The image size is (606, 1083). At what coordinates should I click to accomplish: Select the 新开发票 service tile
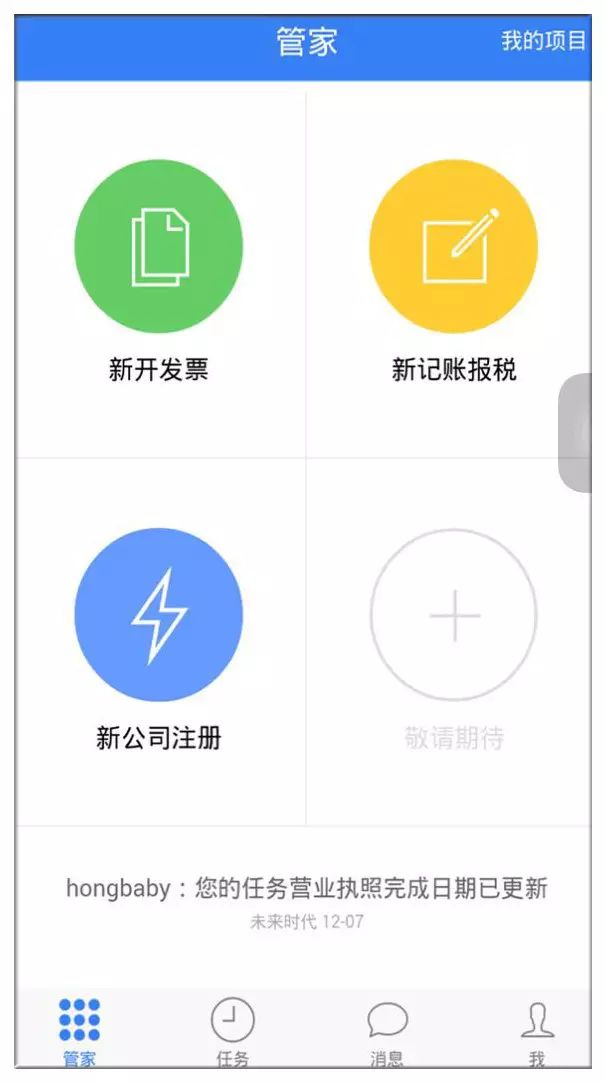point(159,270)
